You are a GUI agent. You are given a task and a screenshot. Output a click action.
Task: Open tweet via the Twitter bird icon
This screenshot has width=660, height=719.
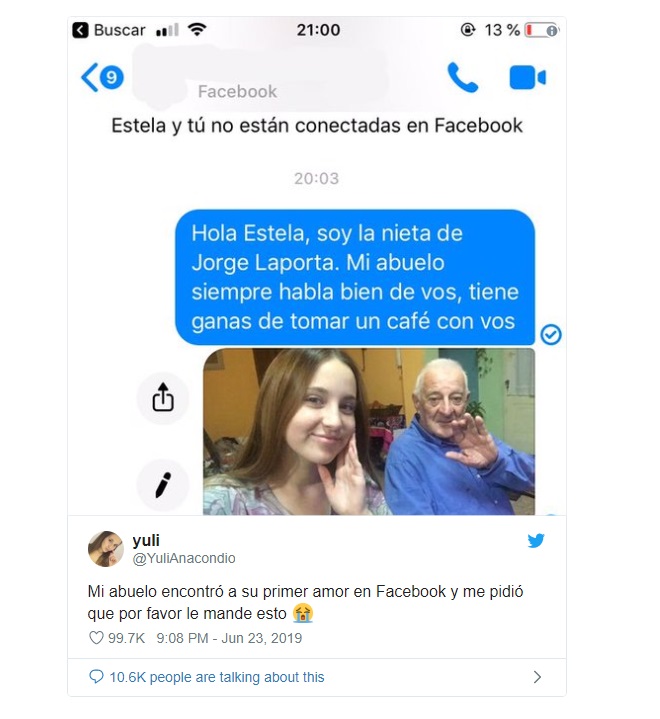536,541
